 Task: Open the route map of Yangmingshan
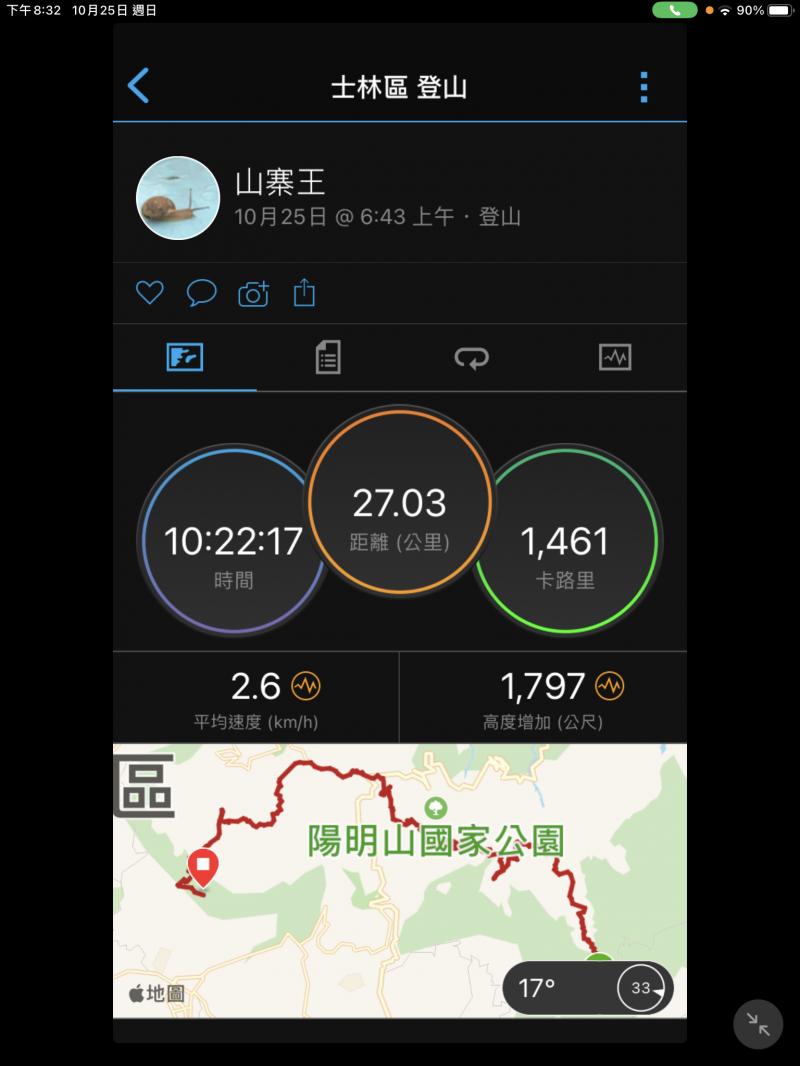coord(400,860)
